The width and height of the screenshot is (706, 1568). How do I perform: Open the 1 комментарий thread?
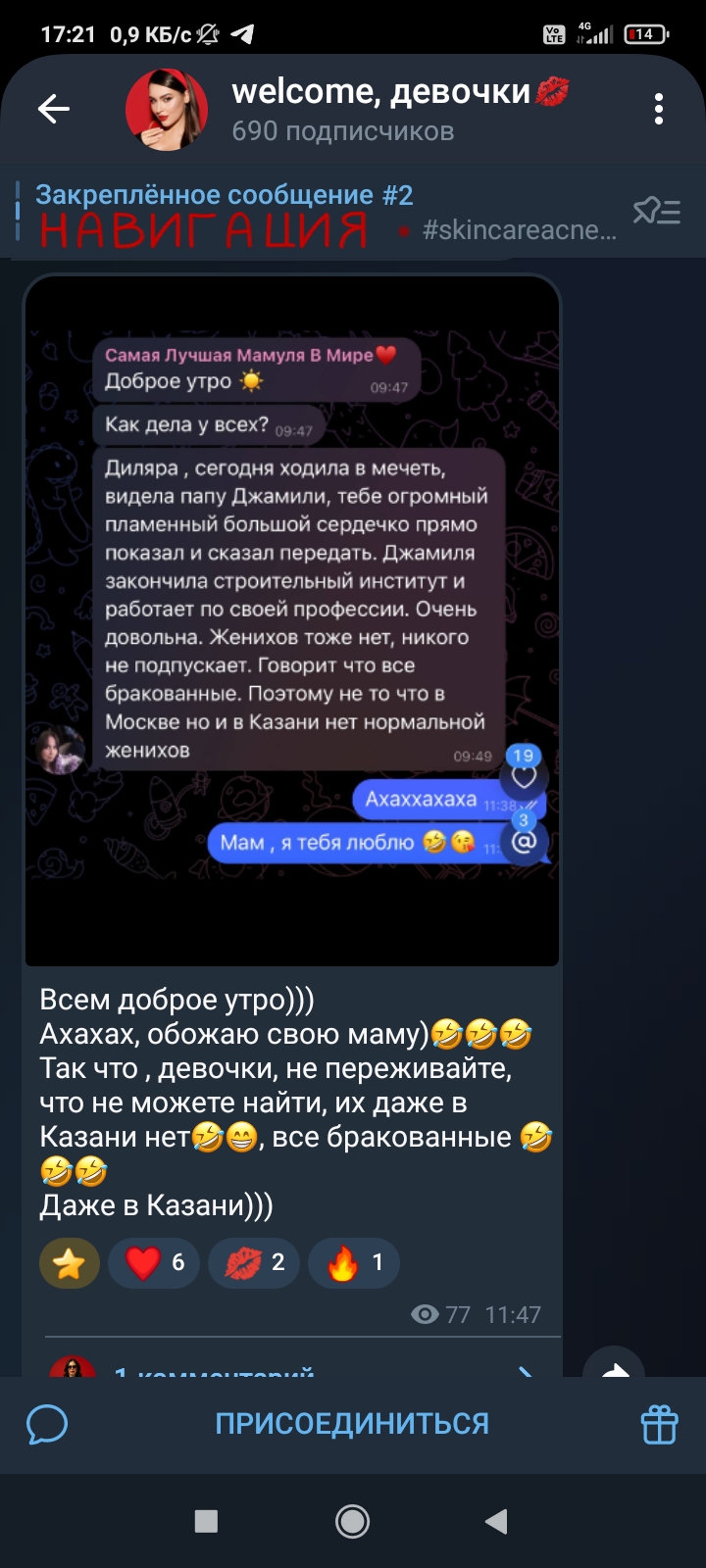tap(294, 1370)
